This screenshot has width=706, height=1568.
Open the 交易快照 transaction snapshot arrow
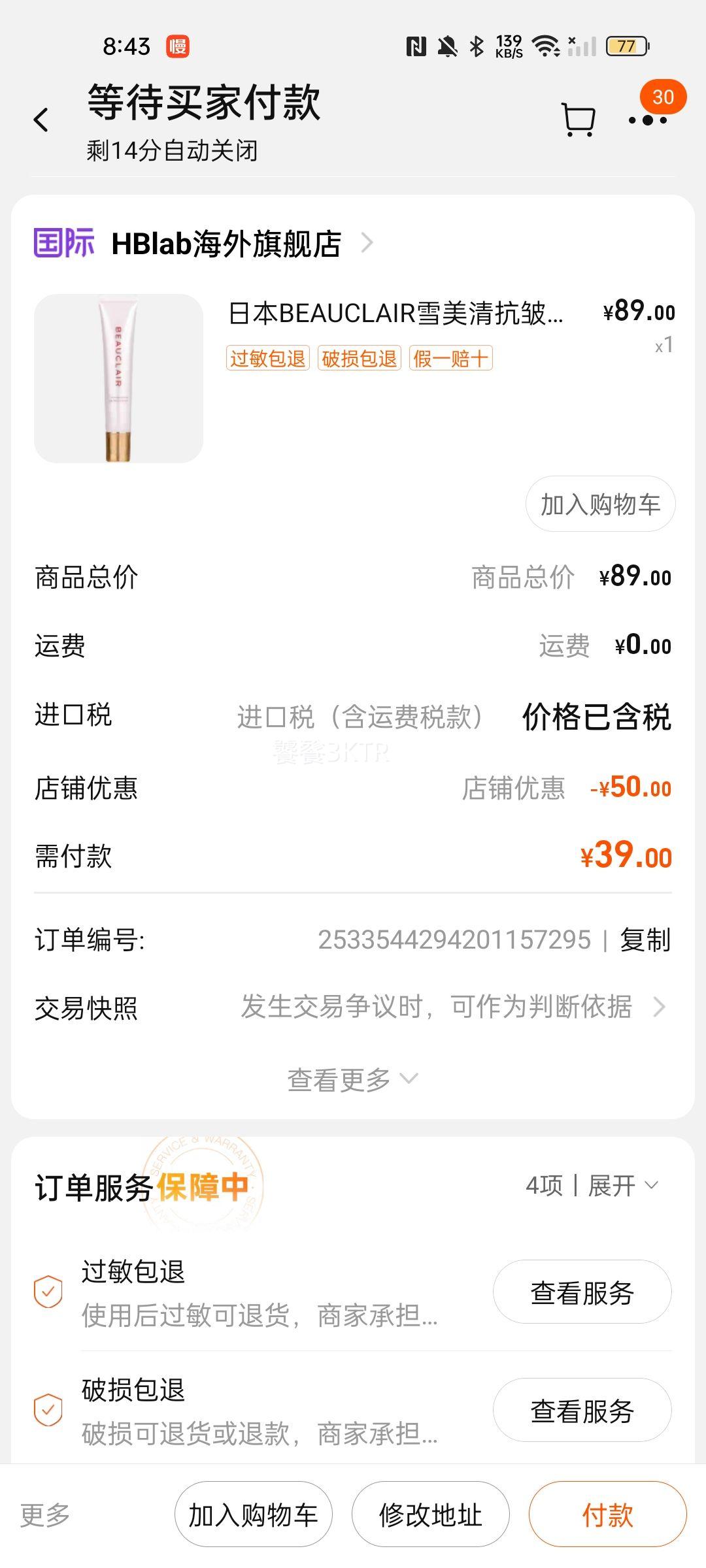(x=660, y=1007)
